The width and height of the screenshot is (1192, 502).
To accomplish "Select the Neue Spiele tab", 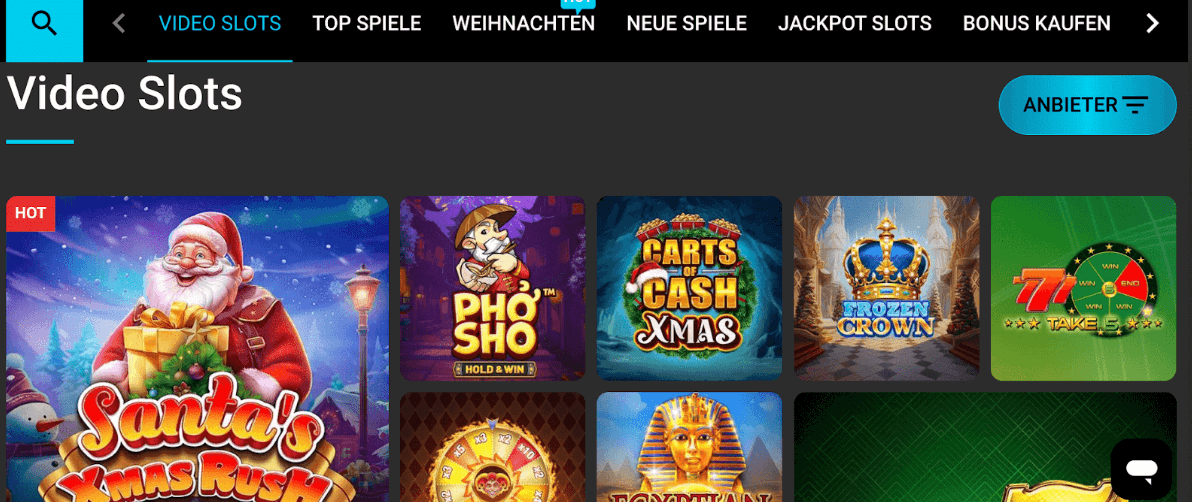I will point(686,24).
